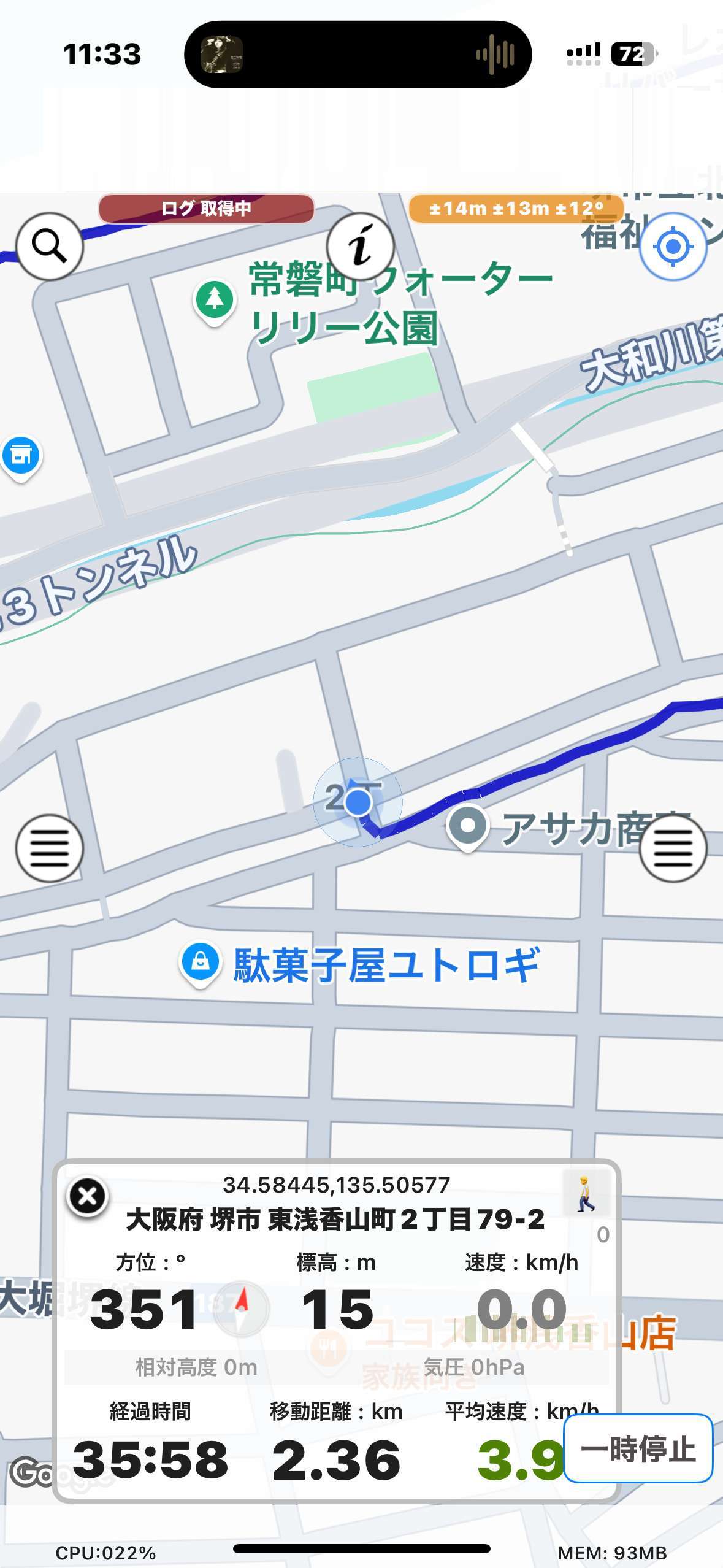Open 駄菓子屋ユトロギ shop marker
Viewport: 723px width, 1568px height.
click(199, 964)
